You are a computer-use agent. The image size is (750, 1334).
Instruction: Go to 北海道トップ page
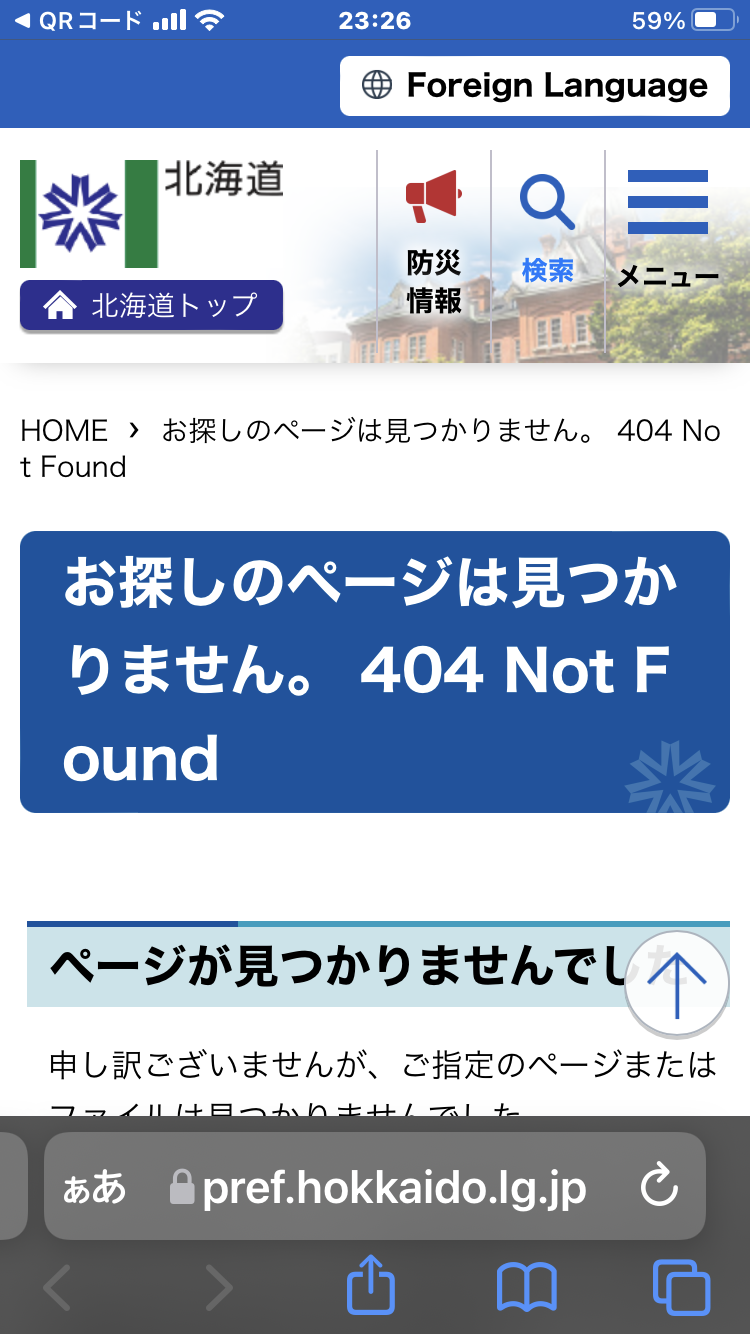pyautogui.click(x=151, y=305)
